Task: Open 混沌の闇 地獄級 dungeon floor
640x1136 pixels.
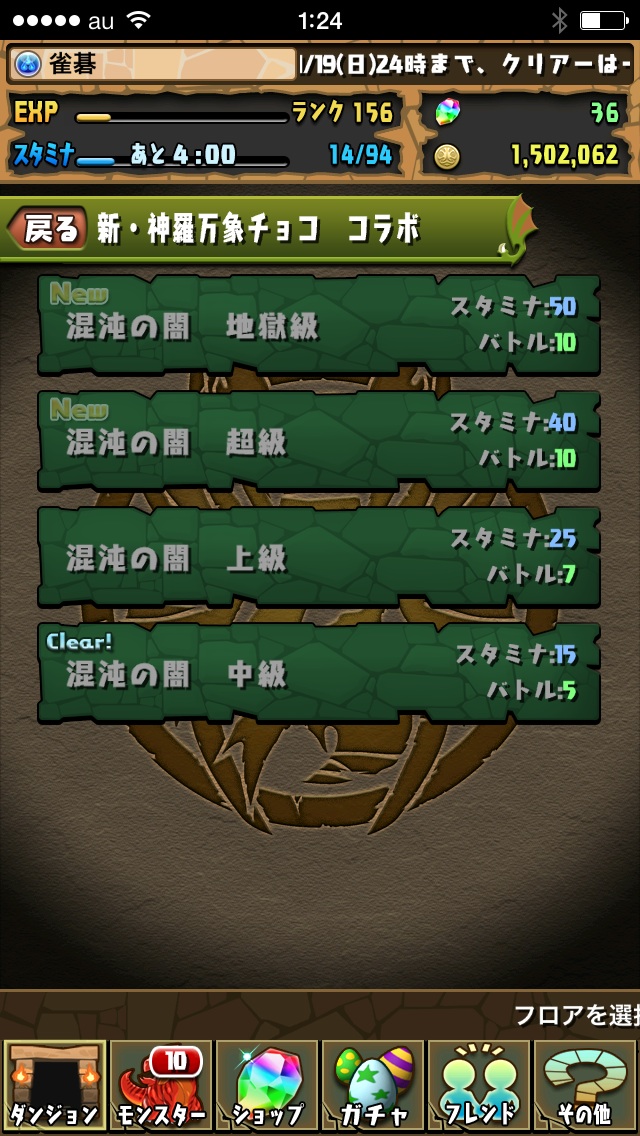Action: (x=319, y=325)
